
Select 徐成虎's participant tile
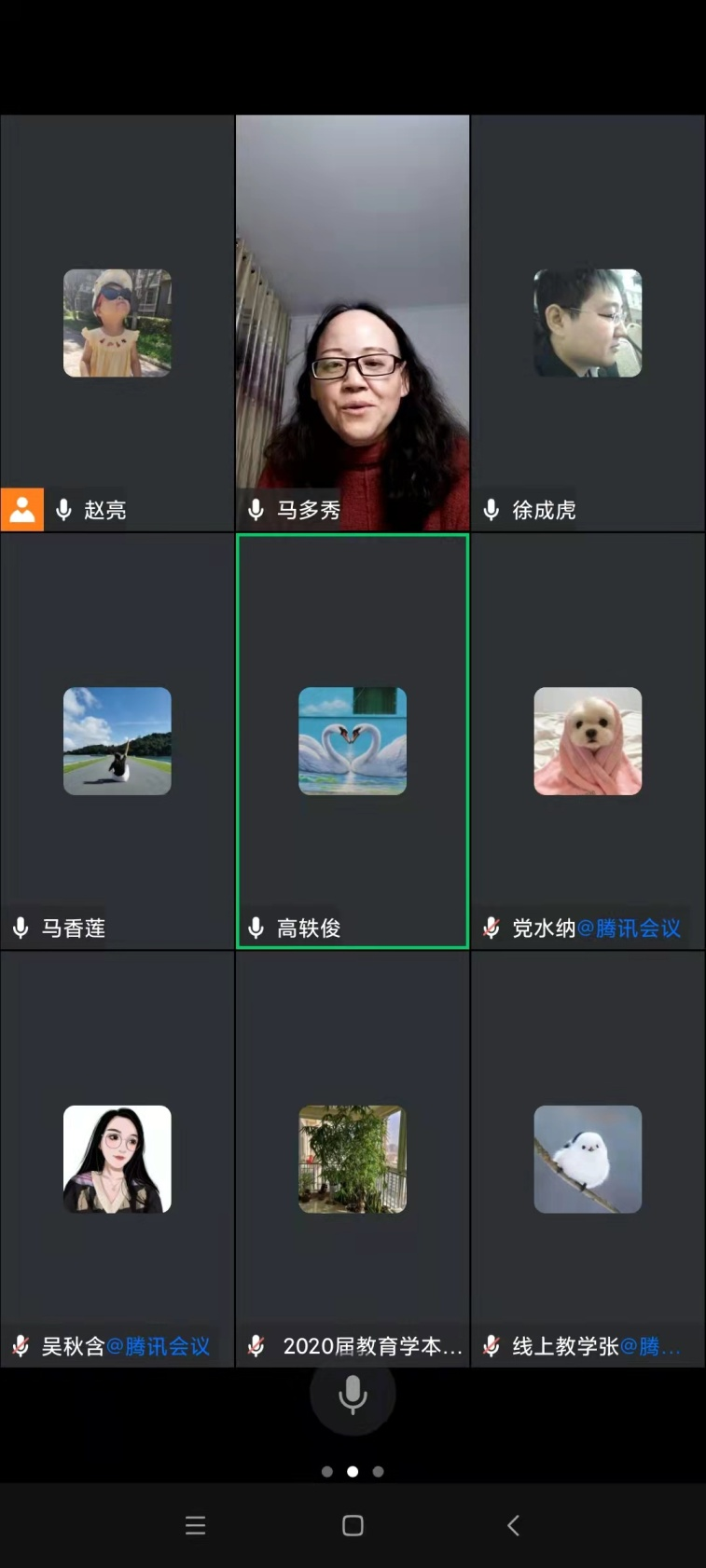coord(588,323)
